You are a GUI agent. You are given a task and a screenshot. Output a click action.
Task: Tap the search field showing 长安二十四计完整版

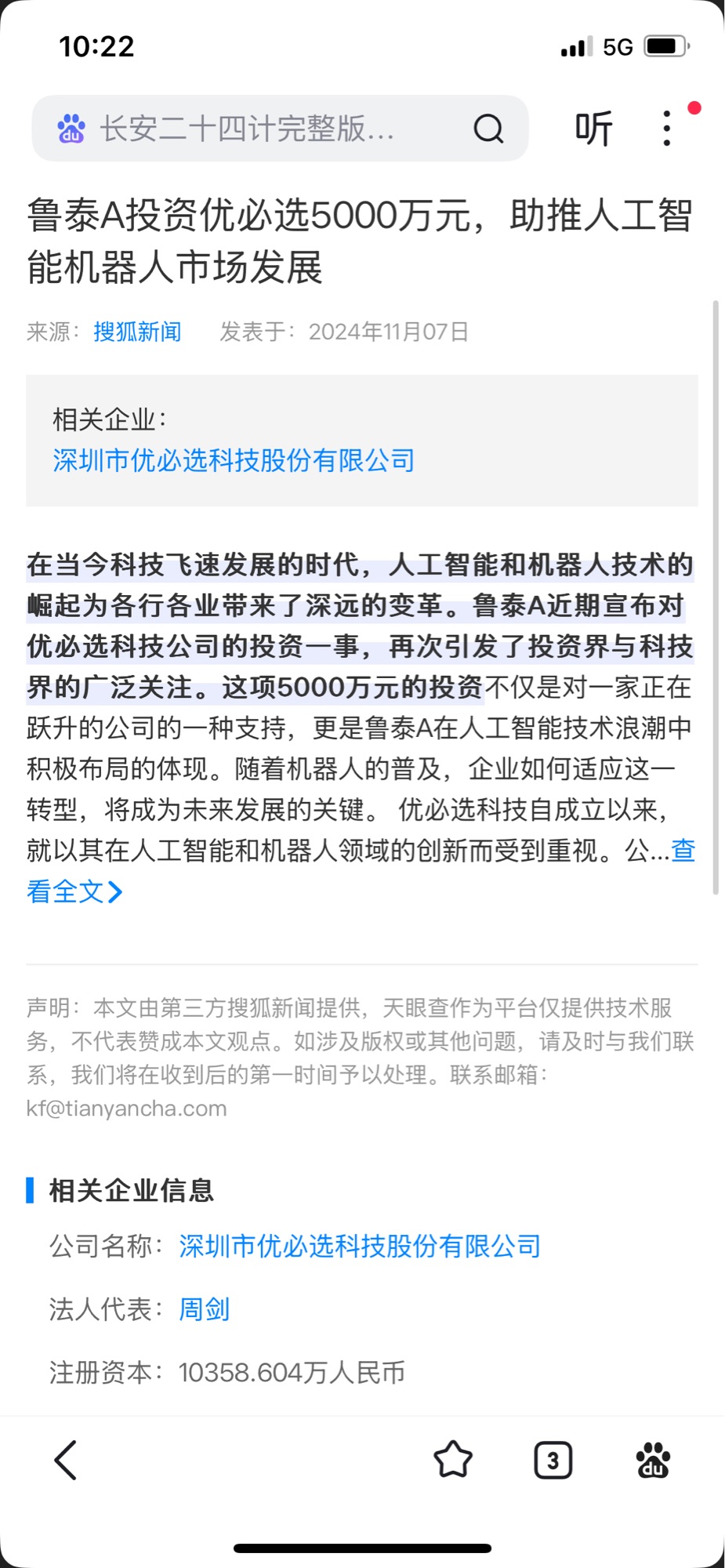pos(247,129)
